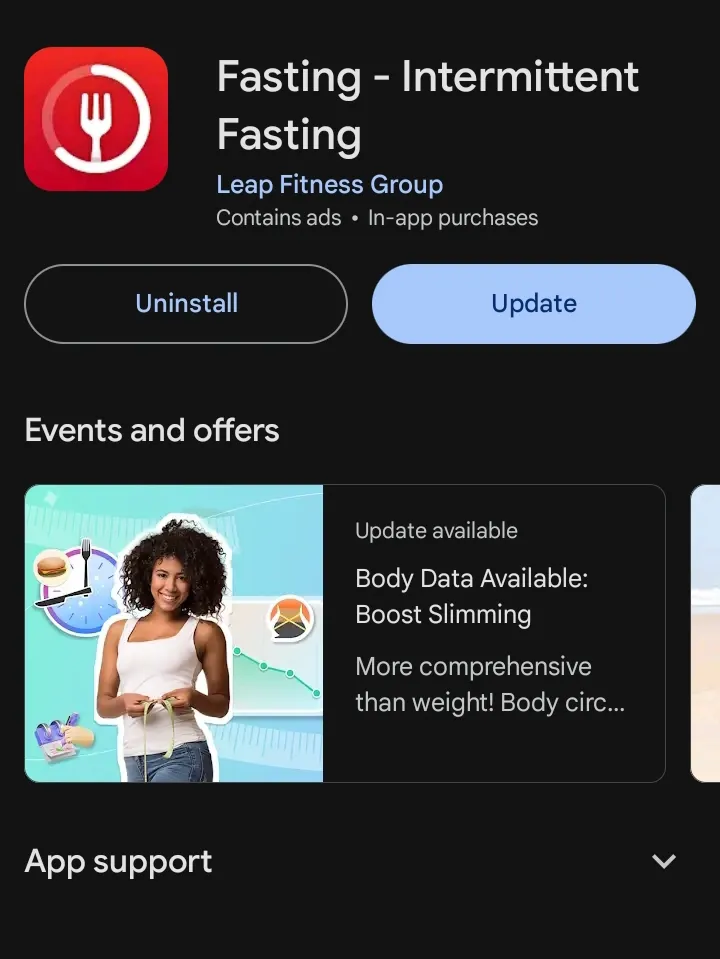This screenshot has width=720, height=959.
Task: Update the Fasting app
Action: [533, 304]
